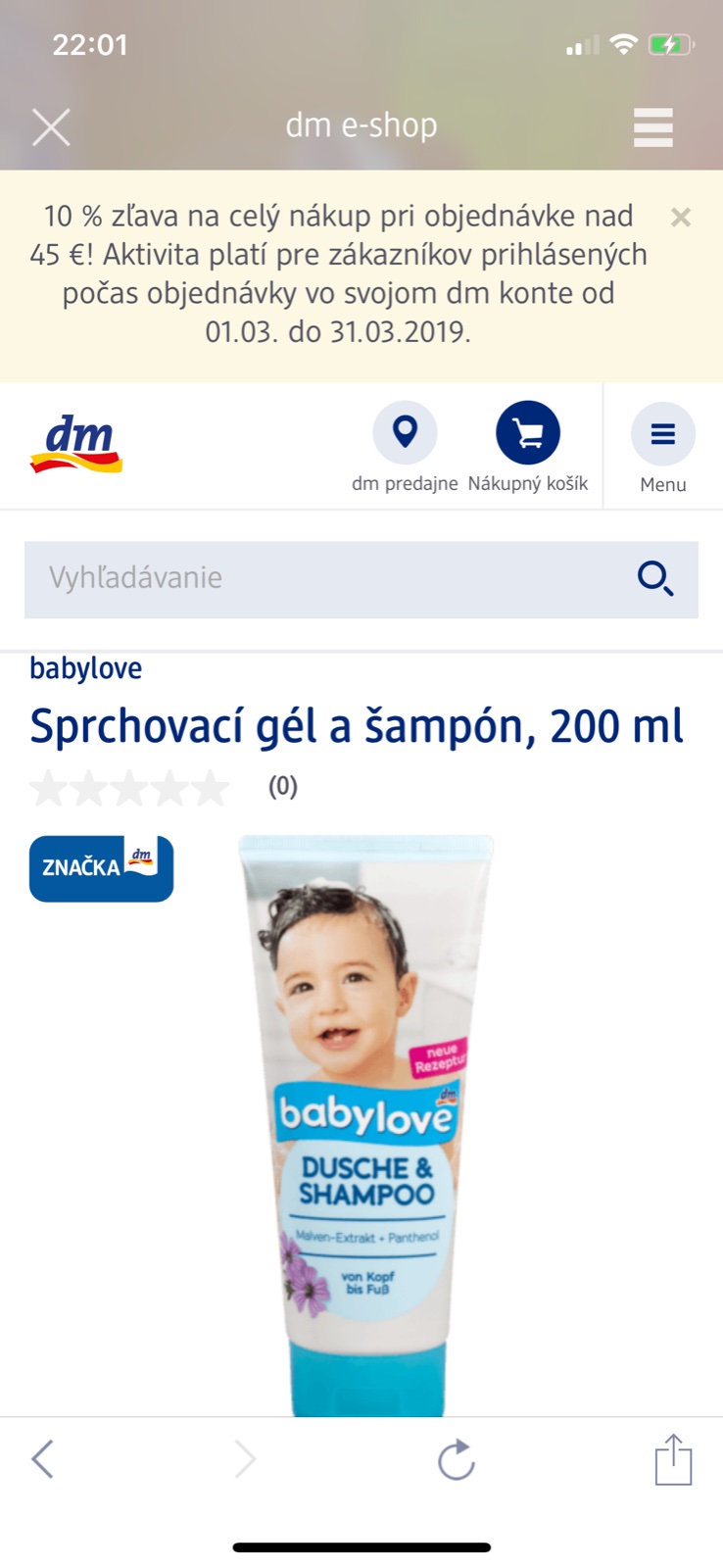
Task: Tap the Vyhľadávanie search field
Action: (x=323, y=578)
